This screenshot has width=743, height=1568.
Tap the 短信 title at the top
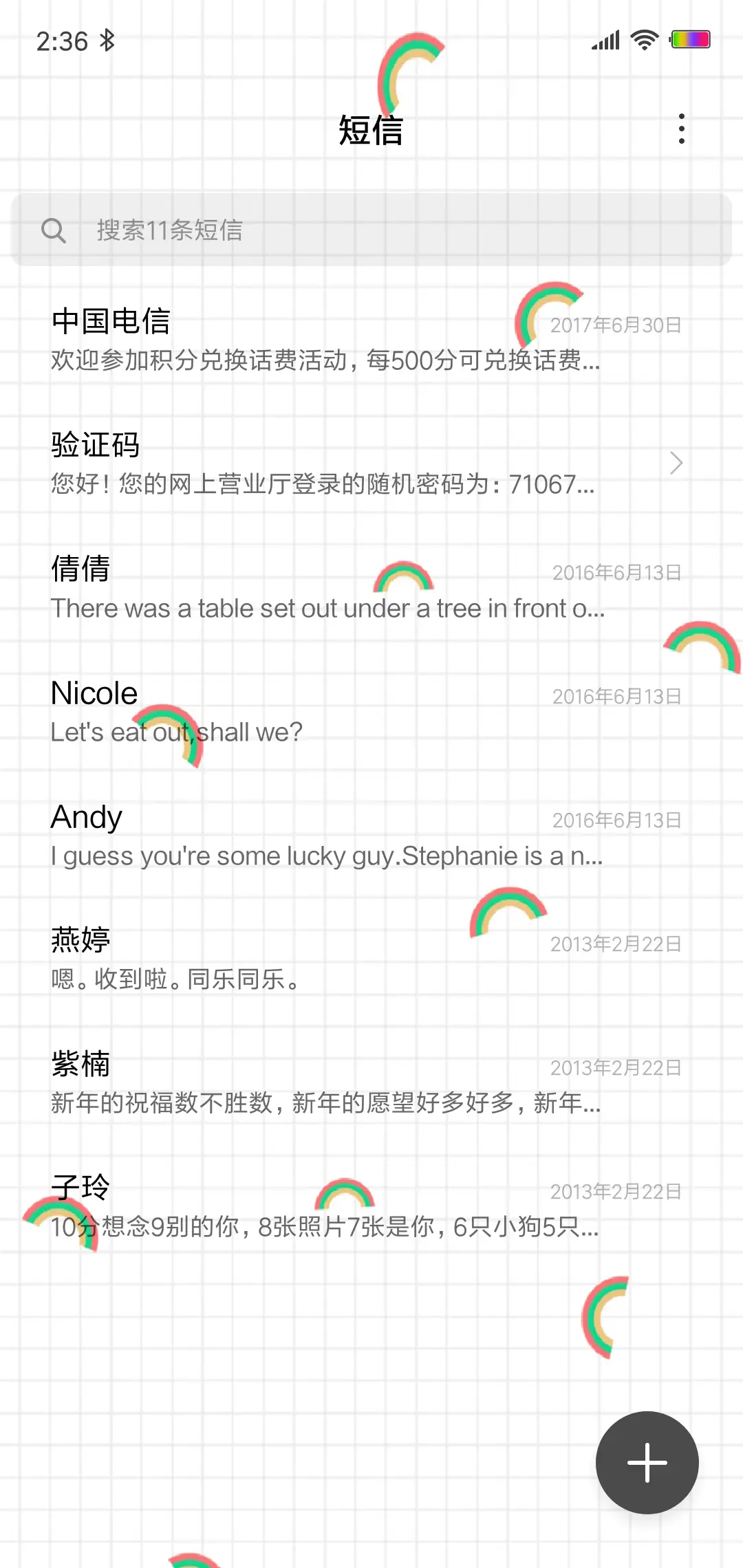tap(371, 131)
